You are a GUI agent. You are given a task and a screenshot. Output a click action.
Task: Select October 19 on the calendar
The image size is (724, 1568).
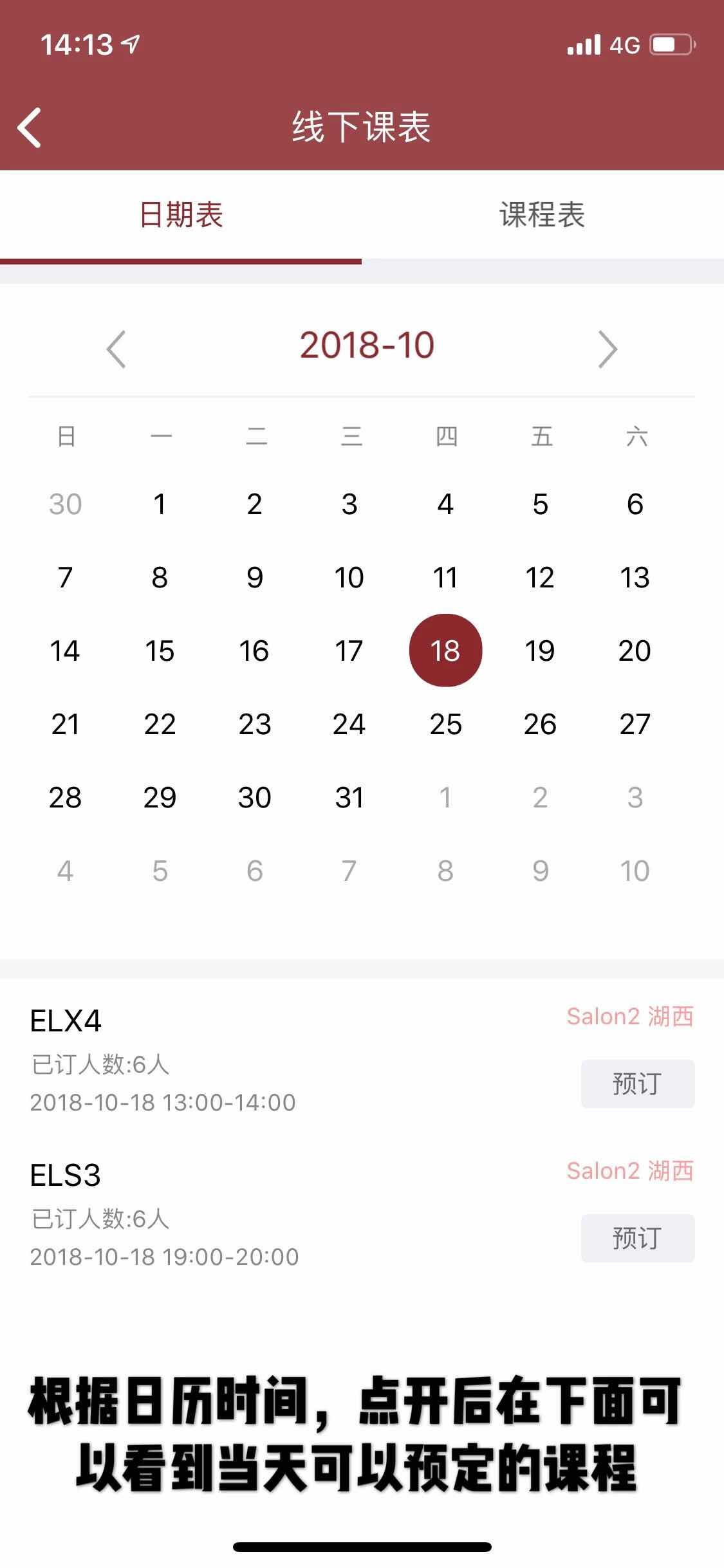click(540, 650)
